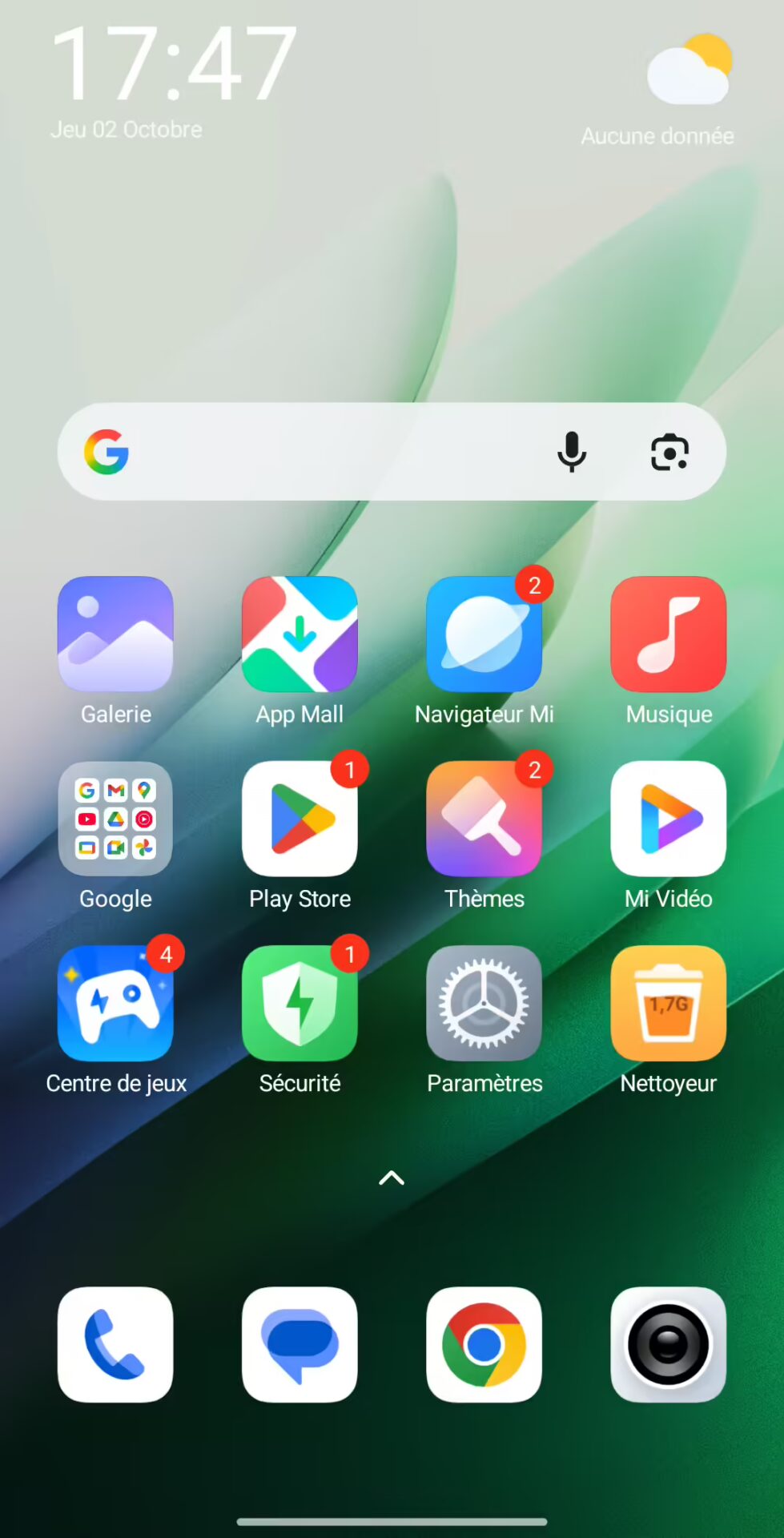Viewport: 784px width, 1538px height.
Task: Open the Camera app in the dock
Action: [x=668, y=1344]
